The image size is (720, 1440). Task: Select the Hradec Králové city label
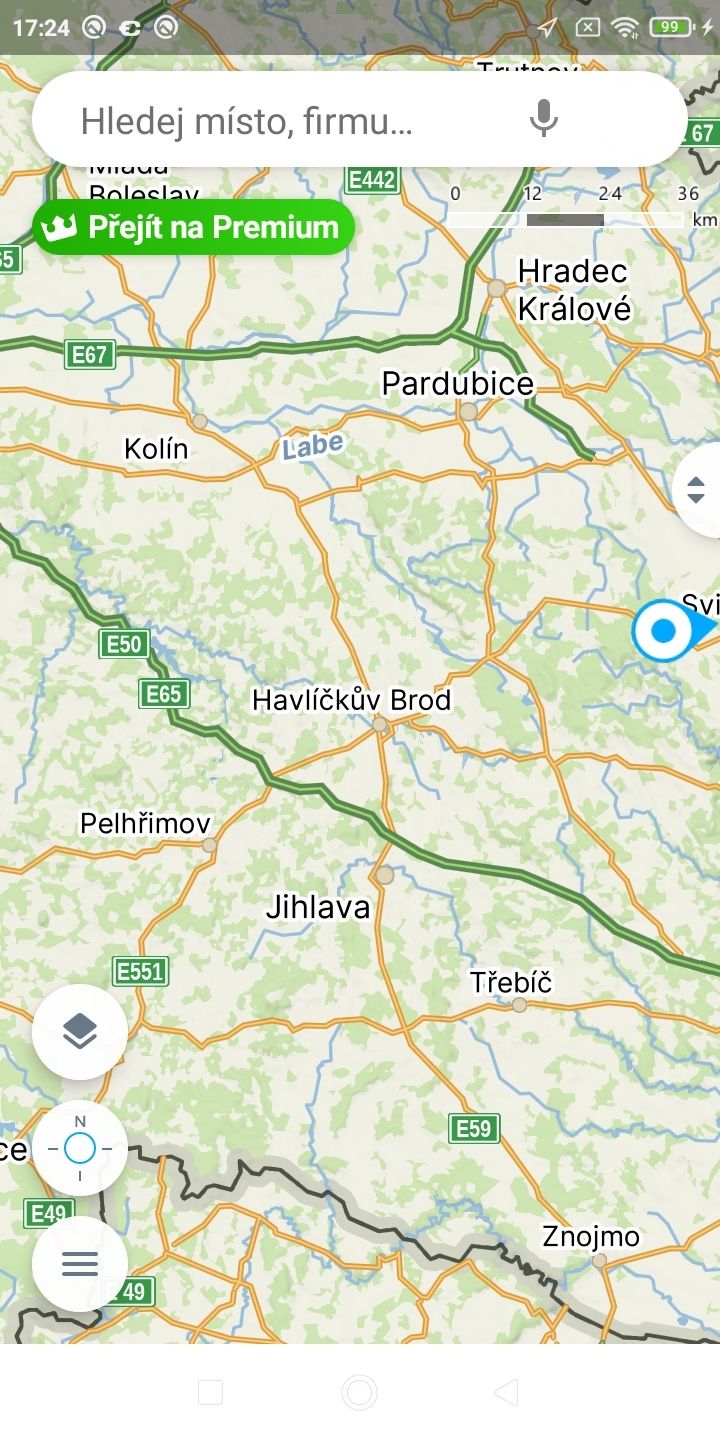point(572,290)
